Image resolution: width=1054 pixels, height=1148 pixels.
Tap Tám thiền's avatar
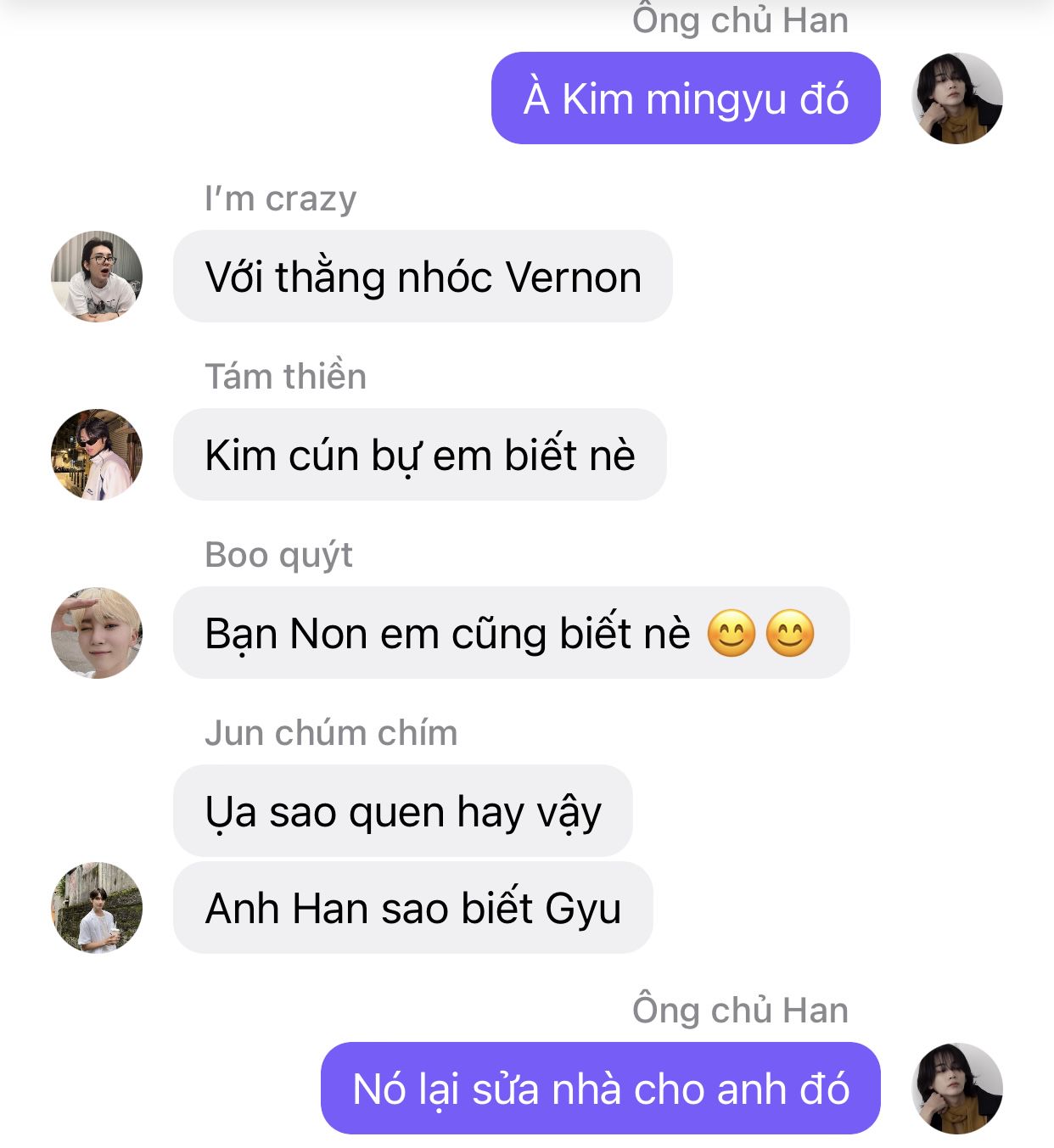(x=97, y=455)
